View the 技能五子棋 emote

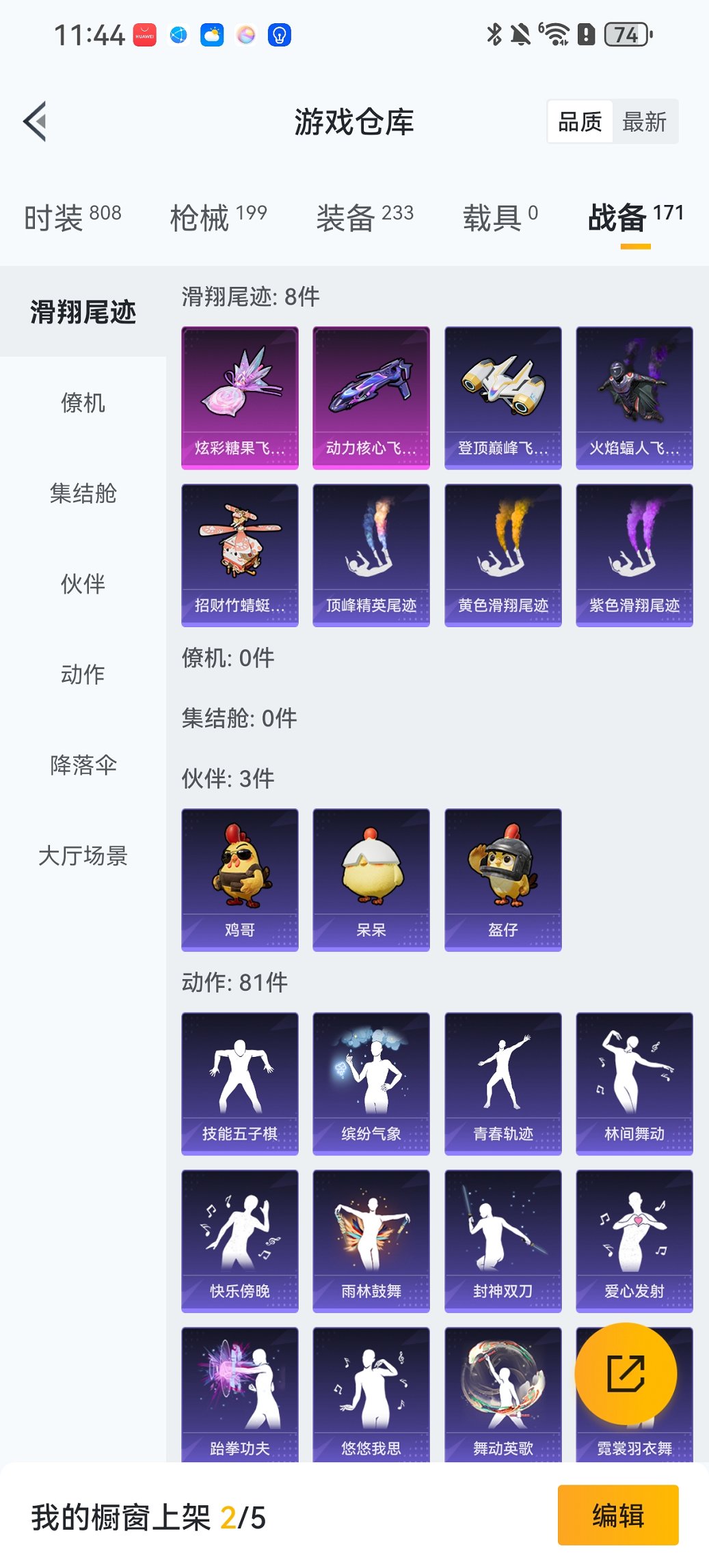(240, 1083)
